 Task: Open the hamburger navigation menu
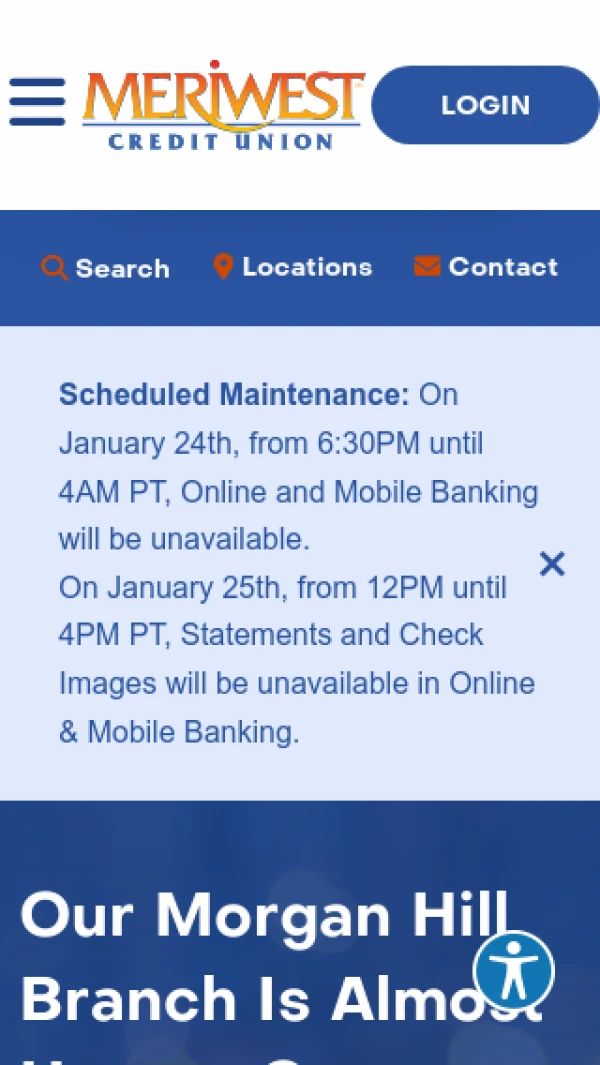(37, 102)
